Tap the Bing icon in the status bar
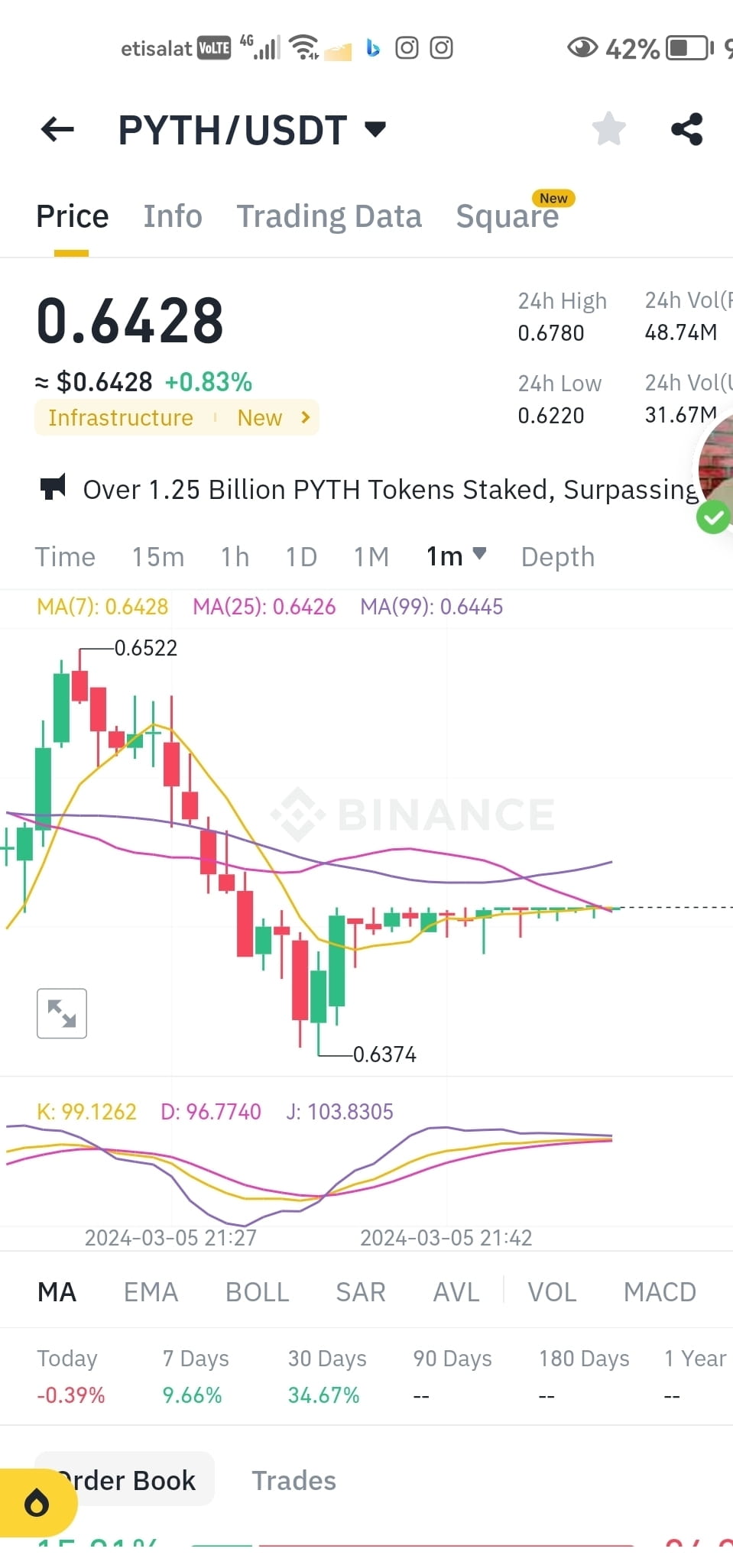Screen dimensions: 733x1568 [x=373, y=48]
